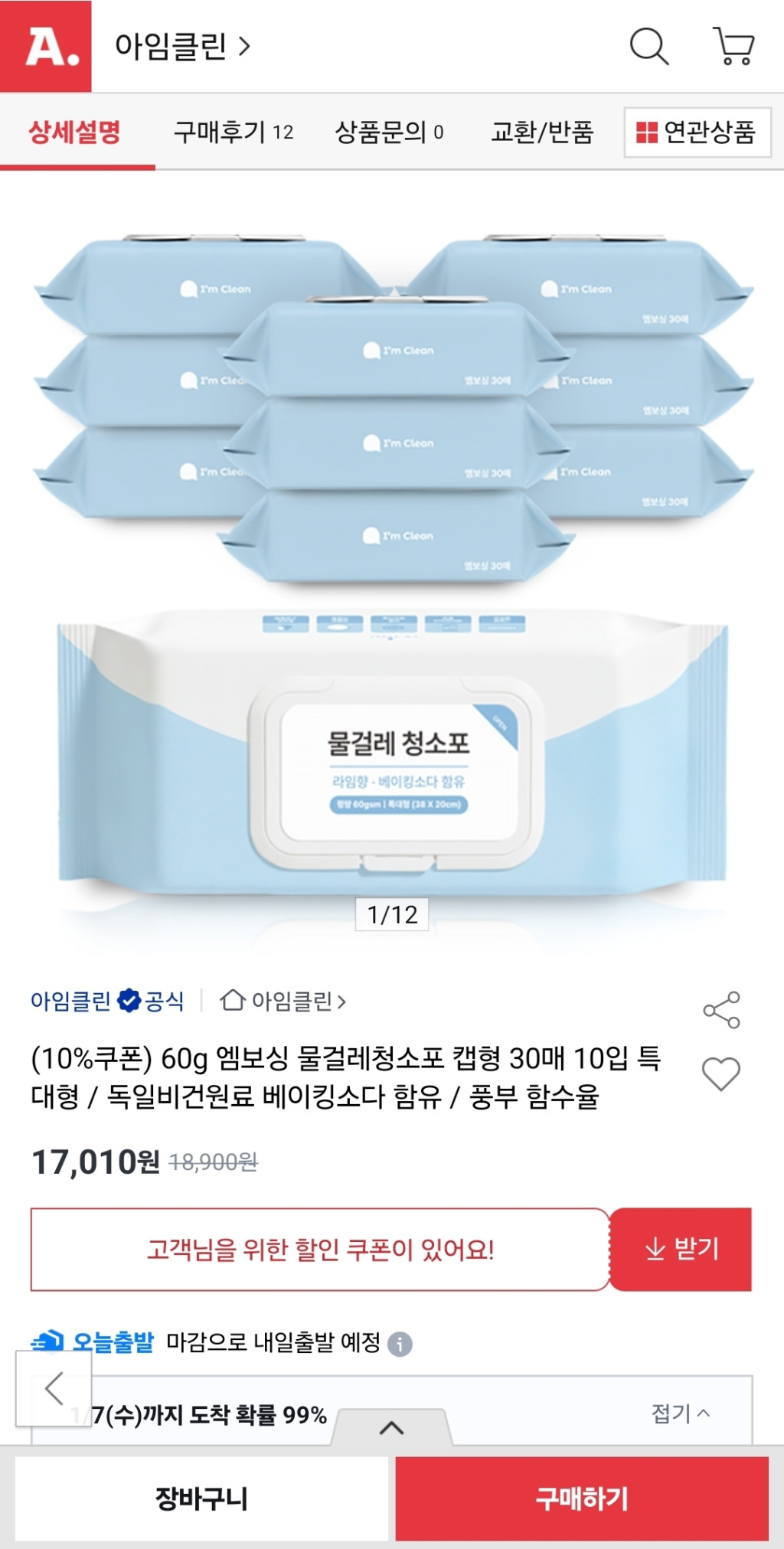Select the 상세설명 tab
The width and height of the screenshot is (784, 1549).
[x=75, y=132]
